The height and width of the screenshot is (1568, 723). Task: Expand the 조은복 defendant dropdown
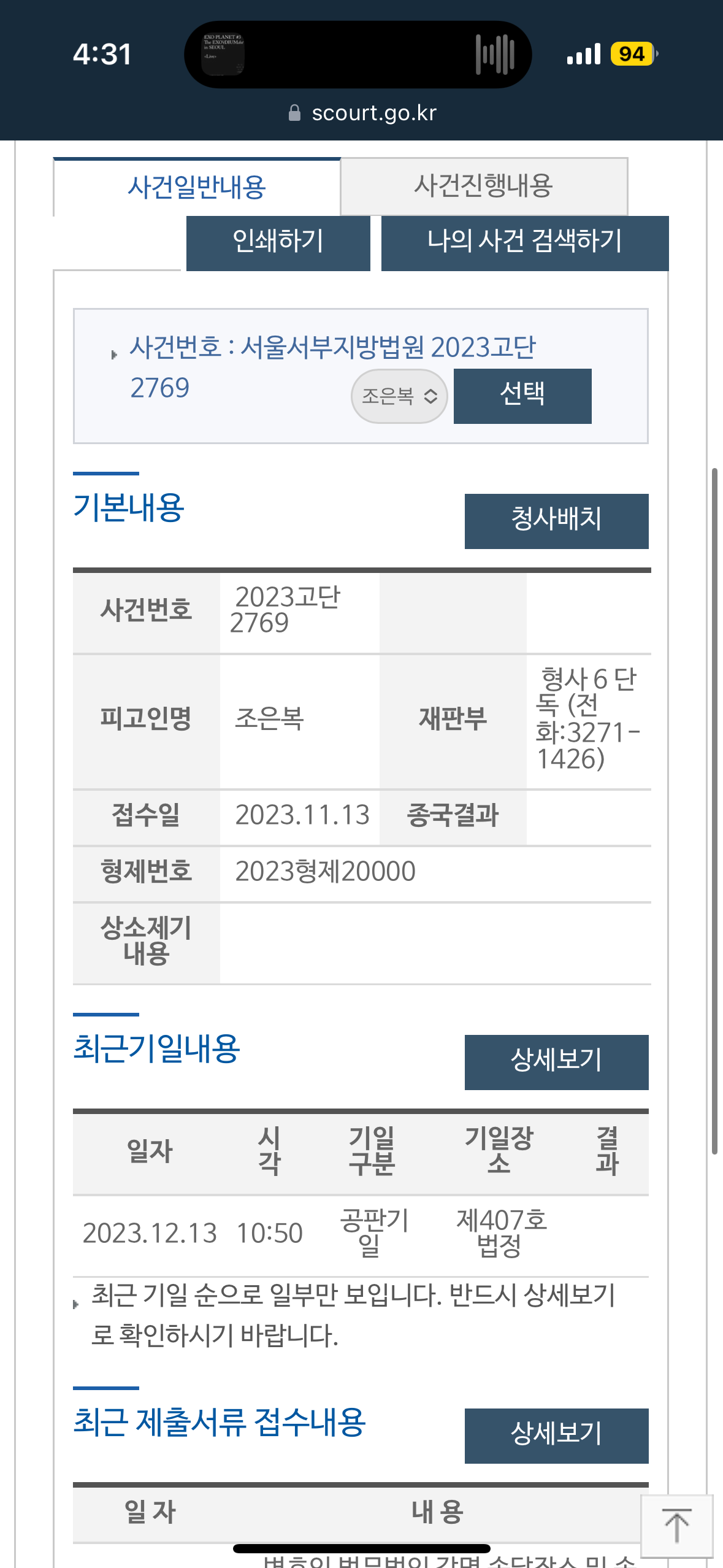399,396
